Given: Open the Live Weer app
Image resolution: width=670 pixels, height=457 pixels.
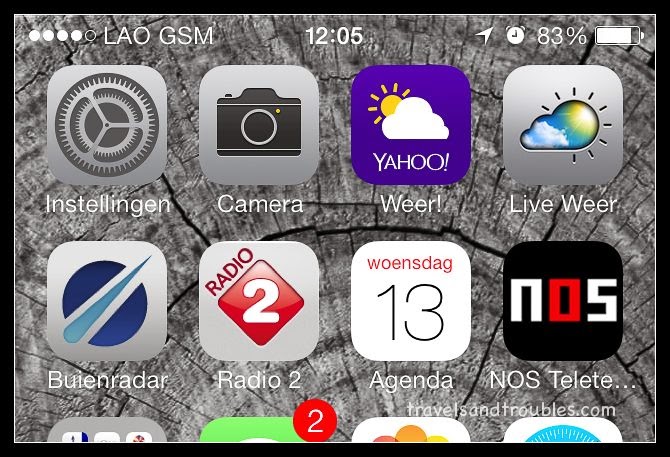Looking at the screenshot, I should [563, 125].
